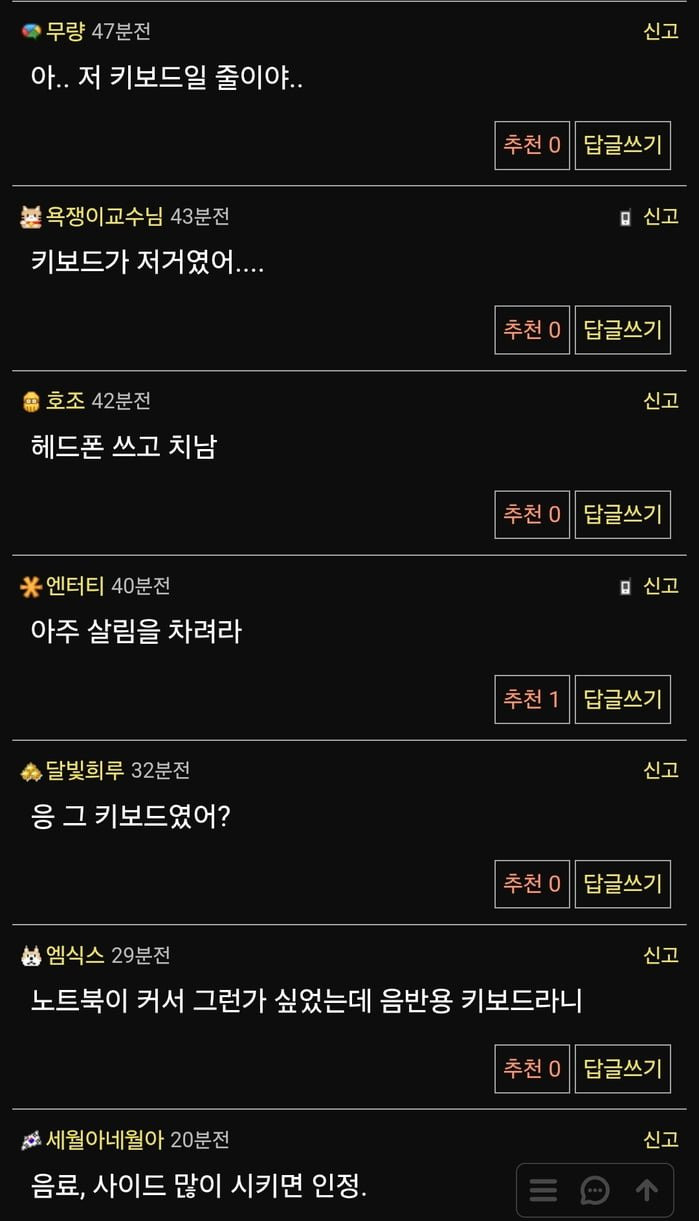Report 호조's comment
Screen dimensions: 699x1221
661,401
